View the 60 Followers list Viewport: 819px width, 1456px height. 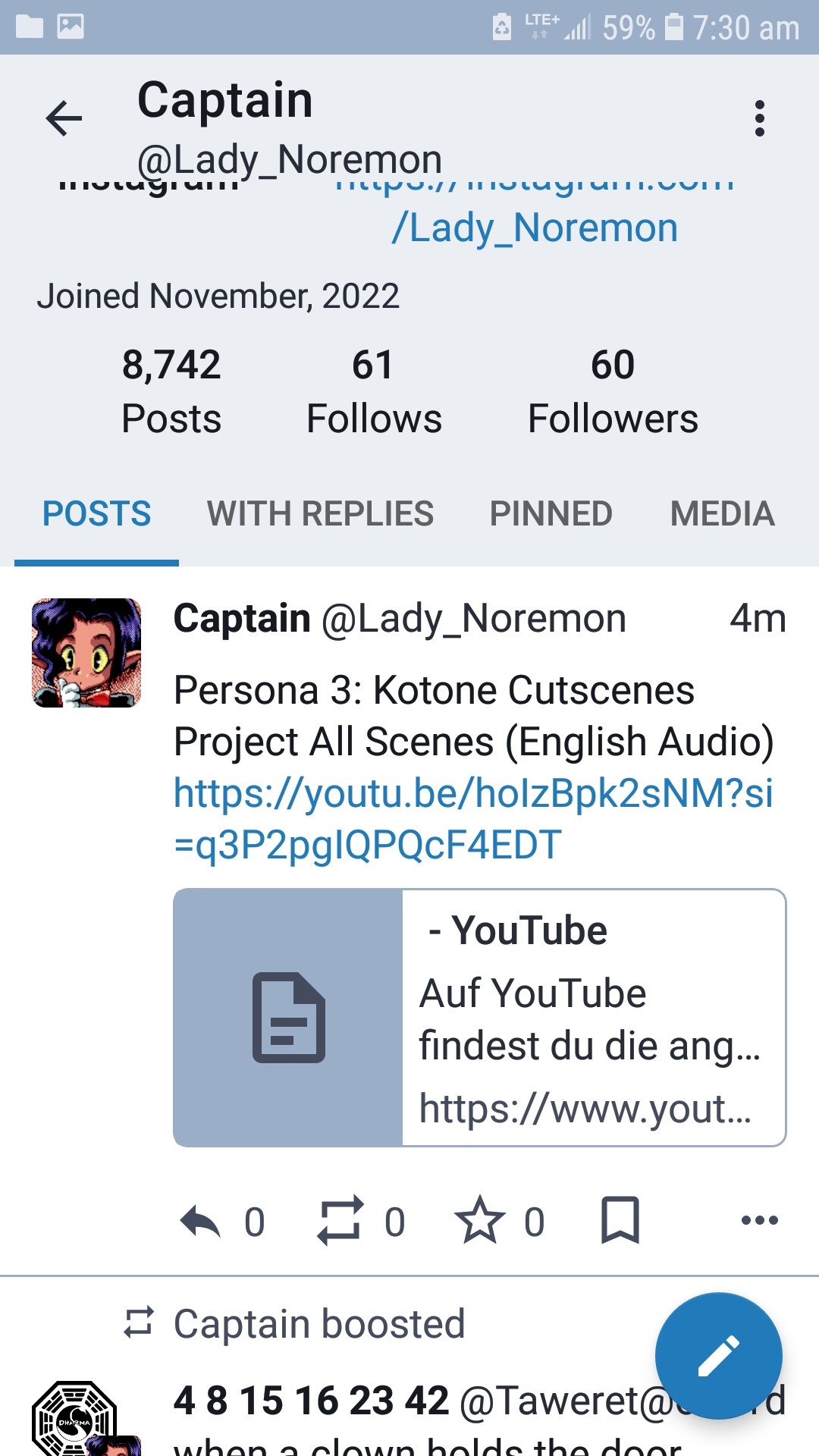612,391
